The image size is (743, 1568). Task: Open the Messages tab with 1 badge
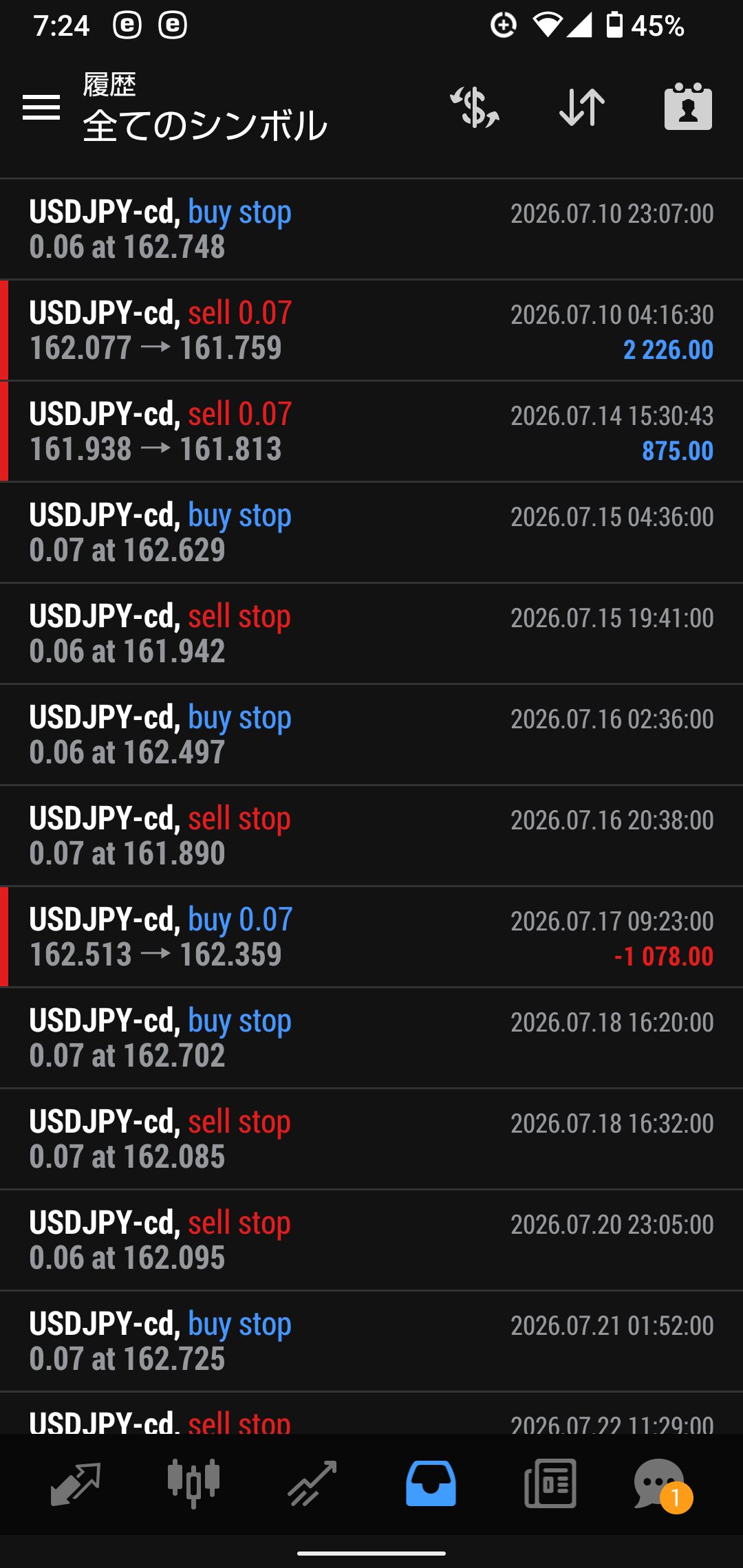click(662, 1485)
